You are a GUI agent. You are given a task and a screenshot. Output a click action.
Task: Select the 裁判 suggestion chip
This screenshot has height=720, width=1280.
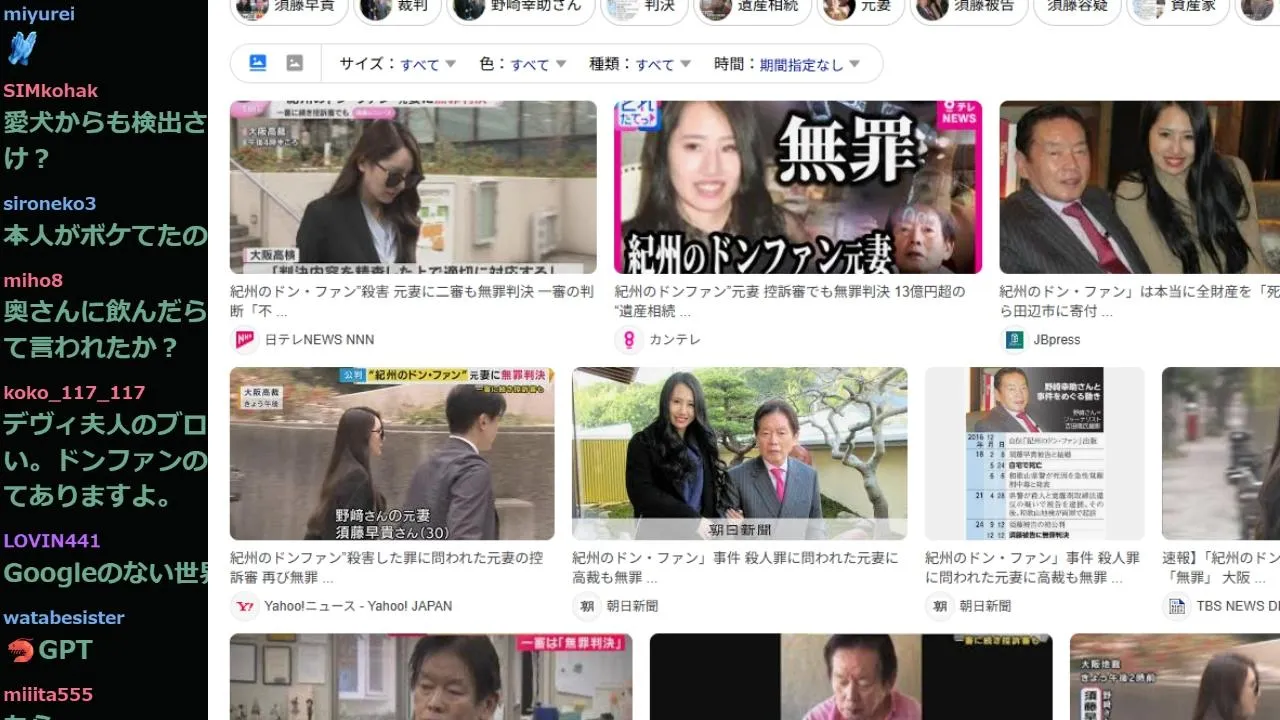pos(396,7)
